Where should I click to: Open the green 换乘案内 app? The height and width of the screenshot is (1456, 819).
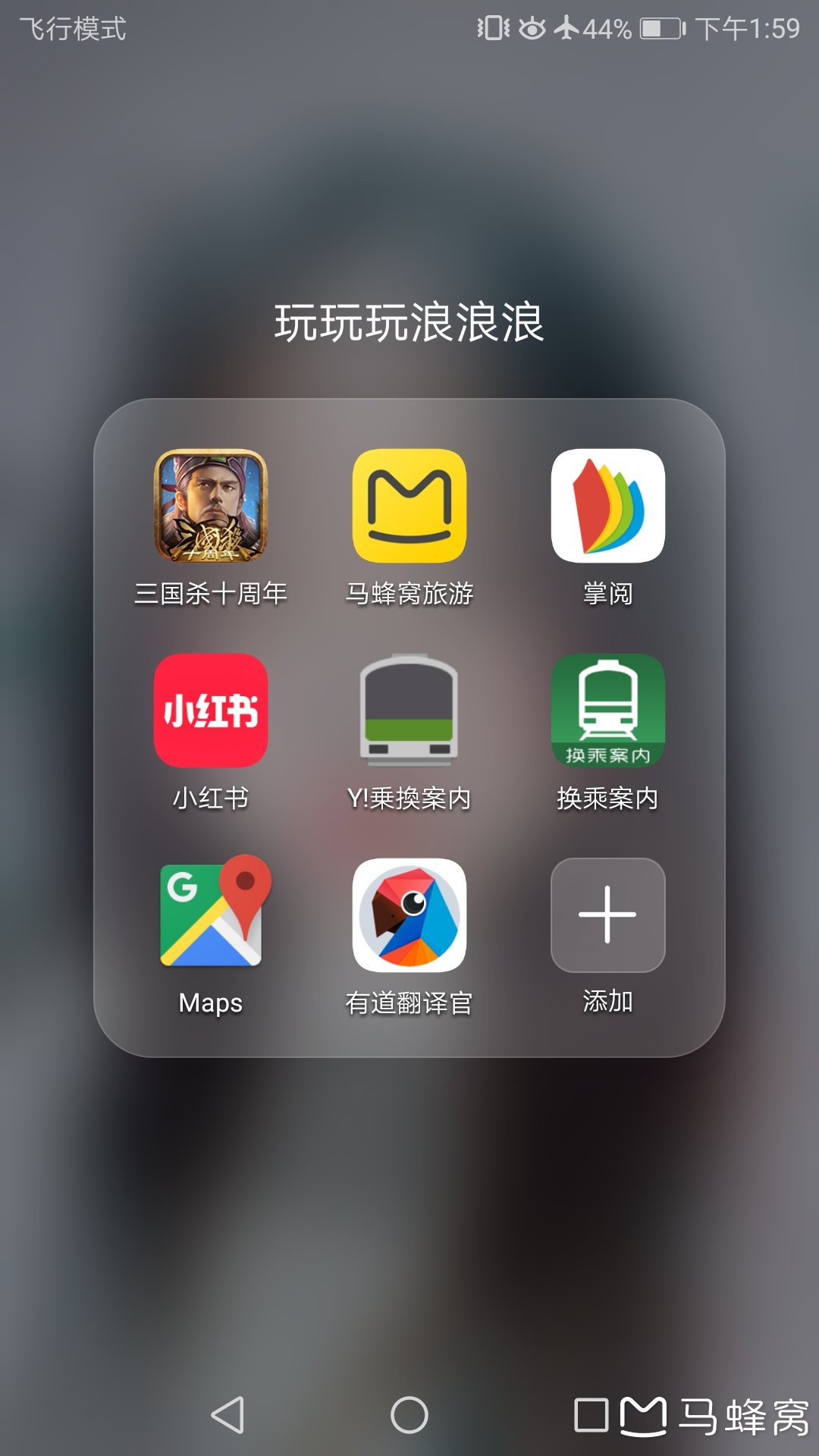pyautogui.click(x=607, y=711)
